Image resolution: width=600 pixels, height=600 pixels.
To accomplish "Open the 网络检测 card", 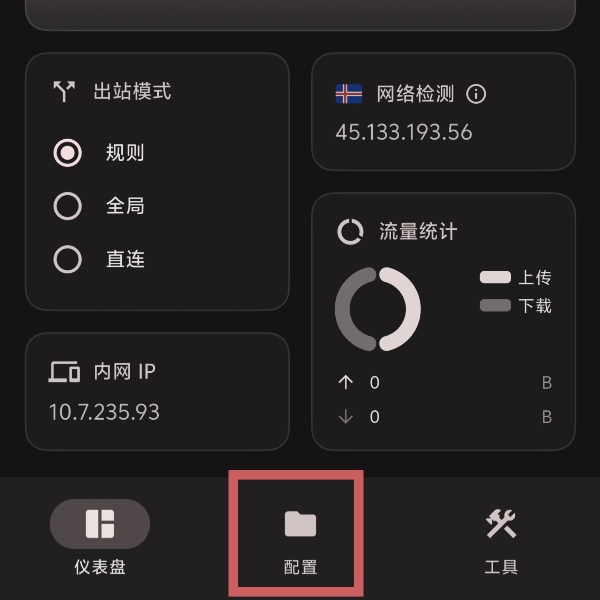I will point(443,113).
